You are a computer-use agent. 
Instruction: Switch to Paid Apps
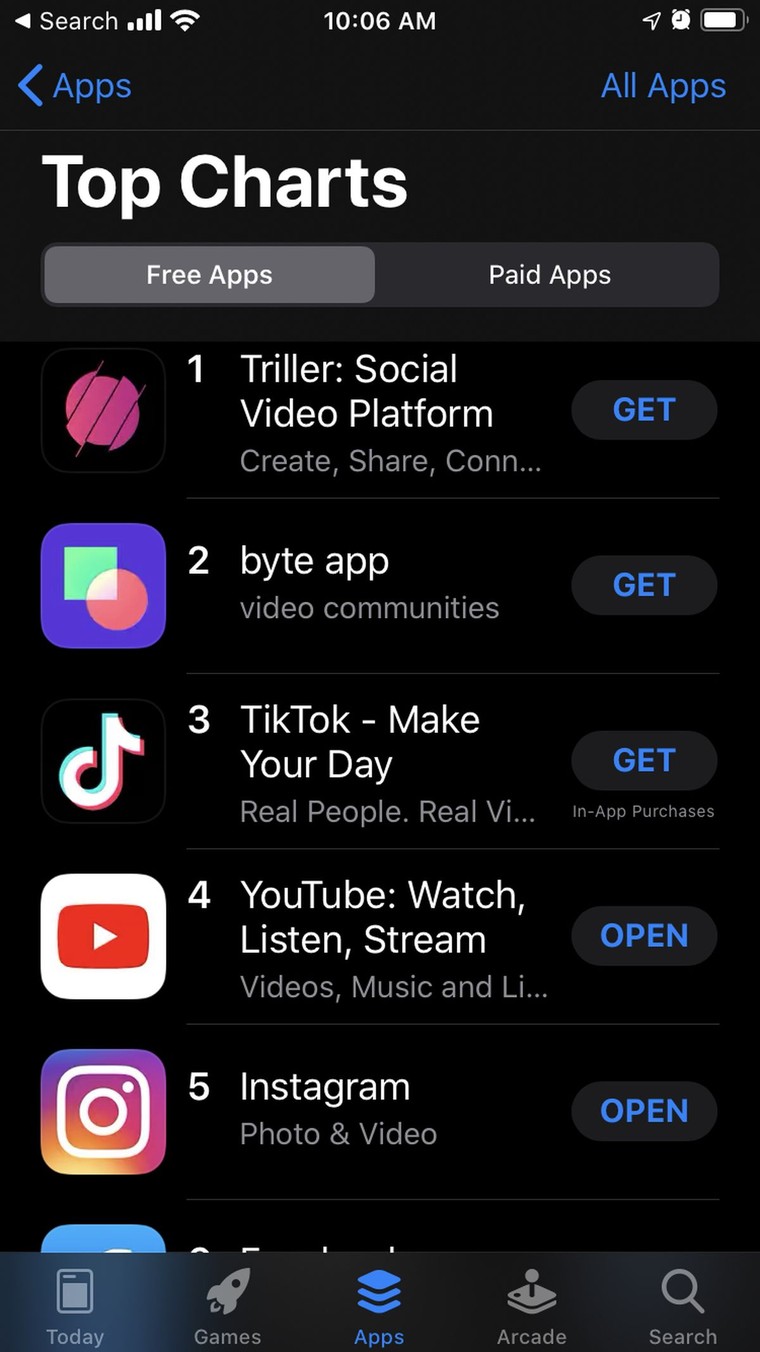[x=549, y=274]
